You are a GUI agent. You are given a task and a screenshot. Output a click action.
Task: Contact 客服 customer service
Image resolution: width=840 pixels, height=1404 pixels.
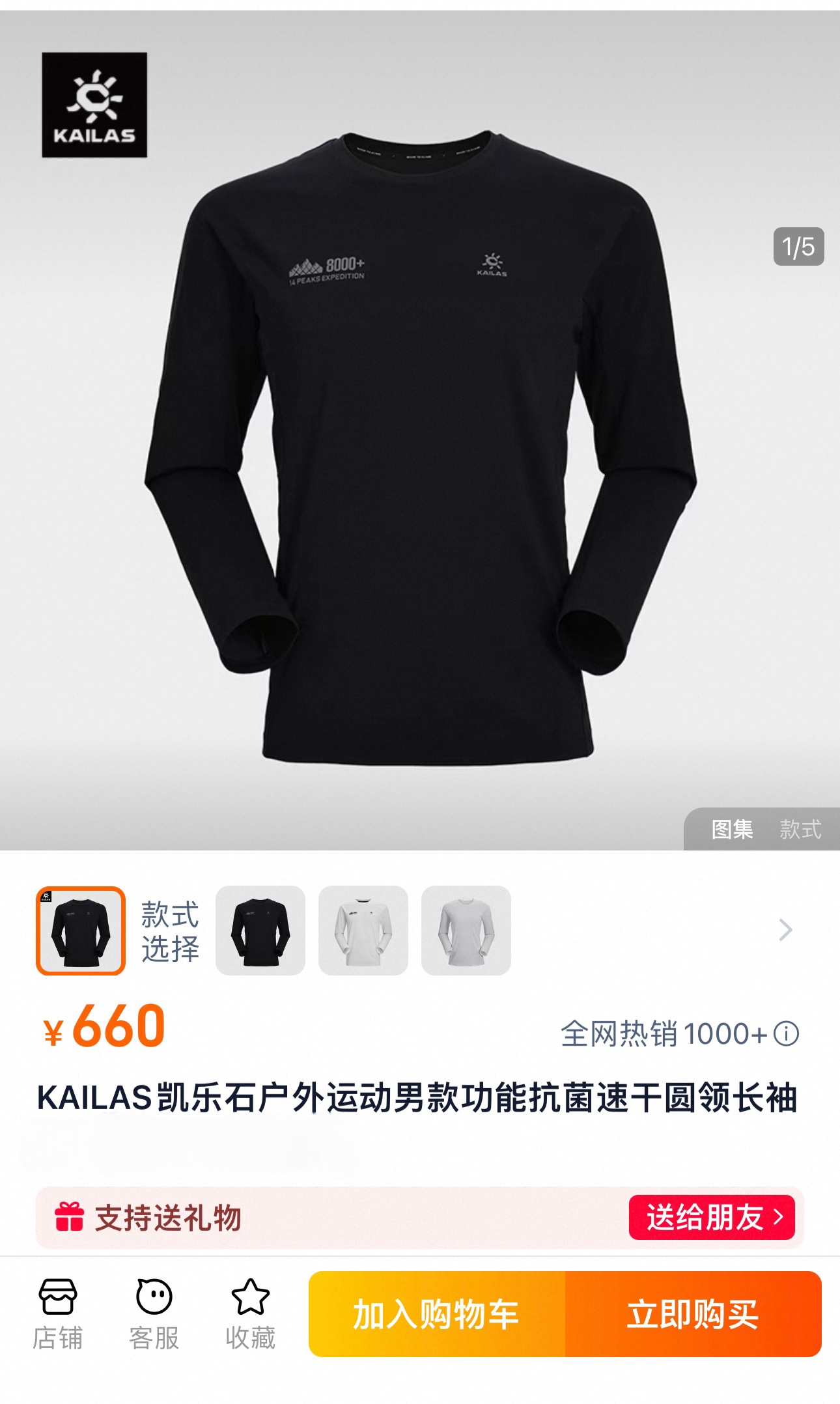point(154,1313)
